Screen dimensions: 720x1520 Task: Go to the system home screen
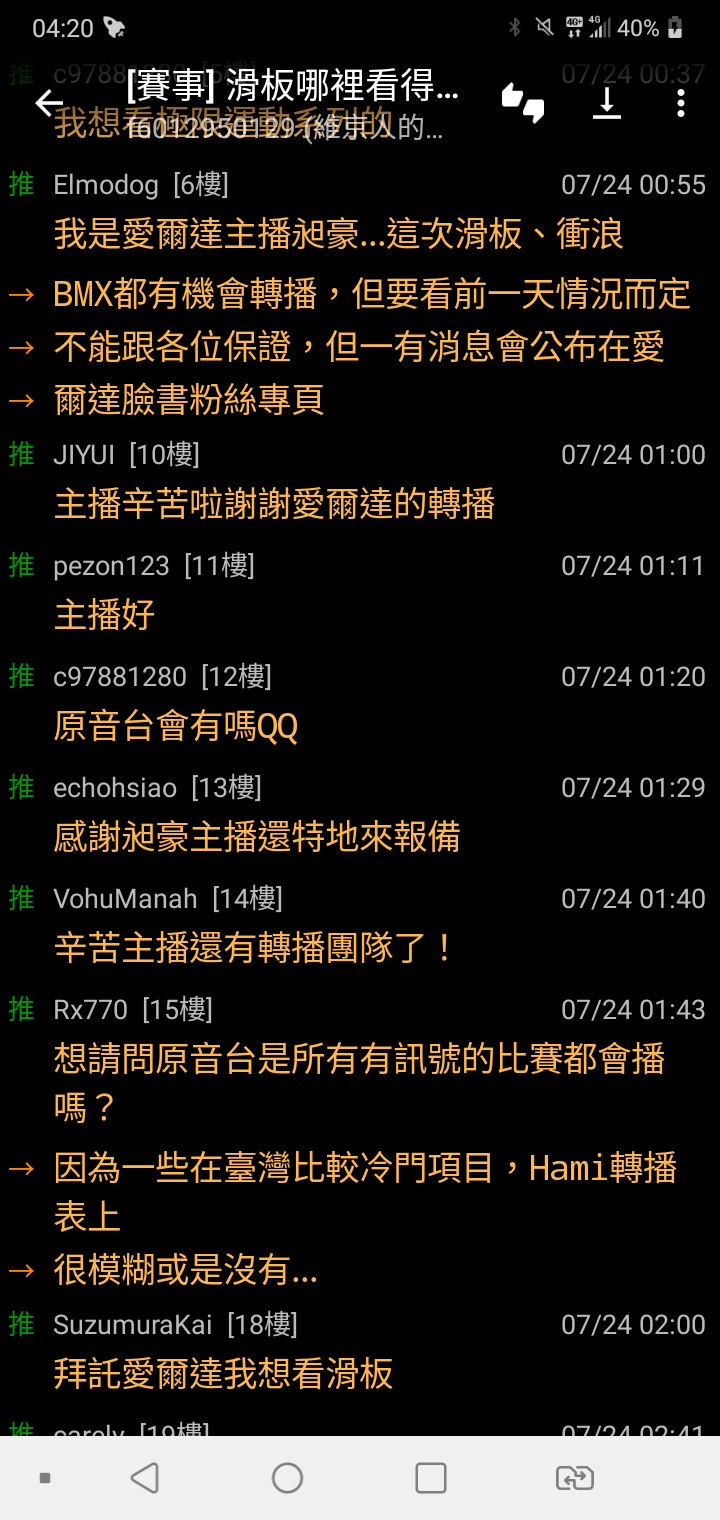click(287, 1478)
